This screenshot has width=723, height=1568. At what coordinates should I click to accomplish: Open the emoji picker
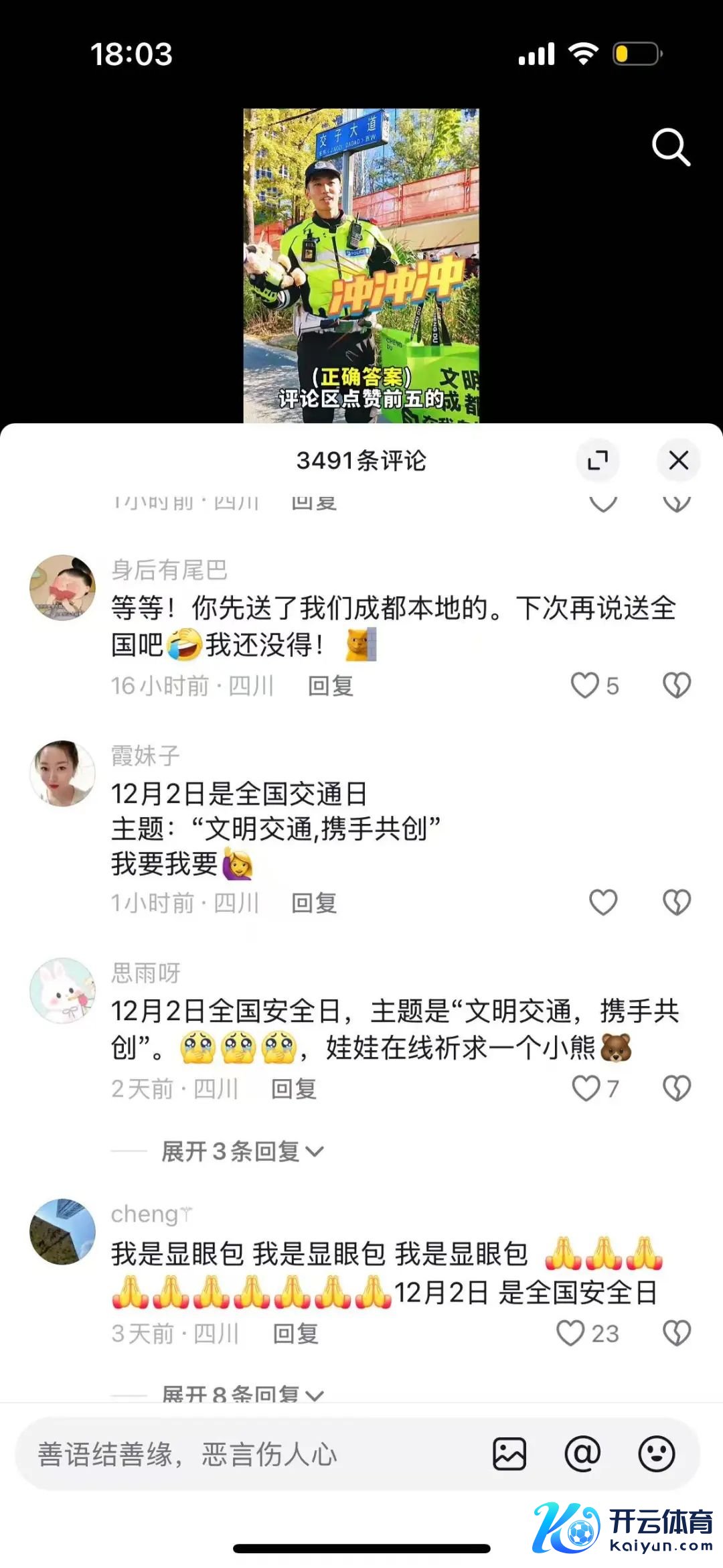656,1454
